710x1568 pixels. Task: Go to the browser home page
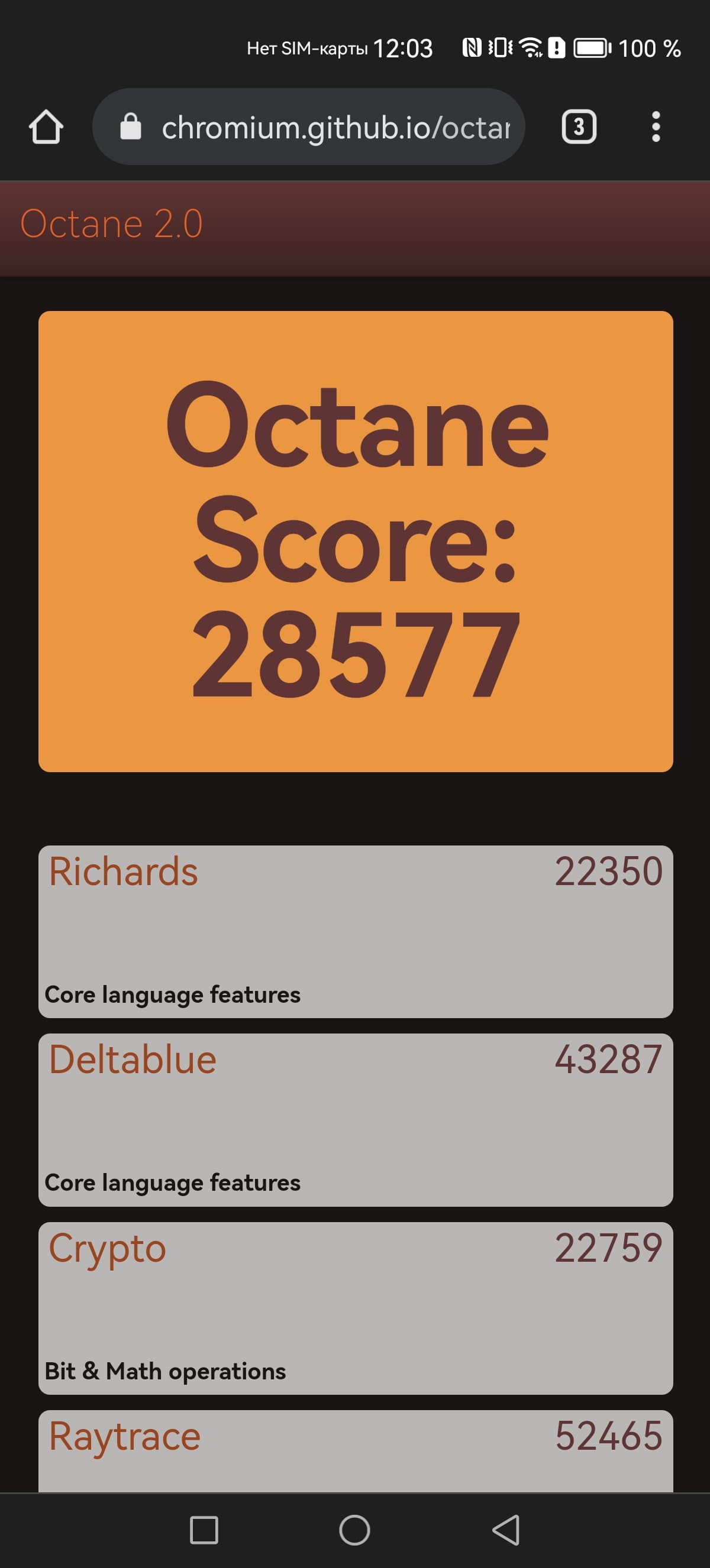click(46, 127)
